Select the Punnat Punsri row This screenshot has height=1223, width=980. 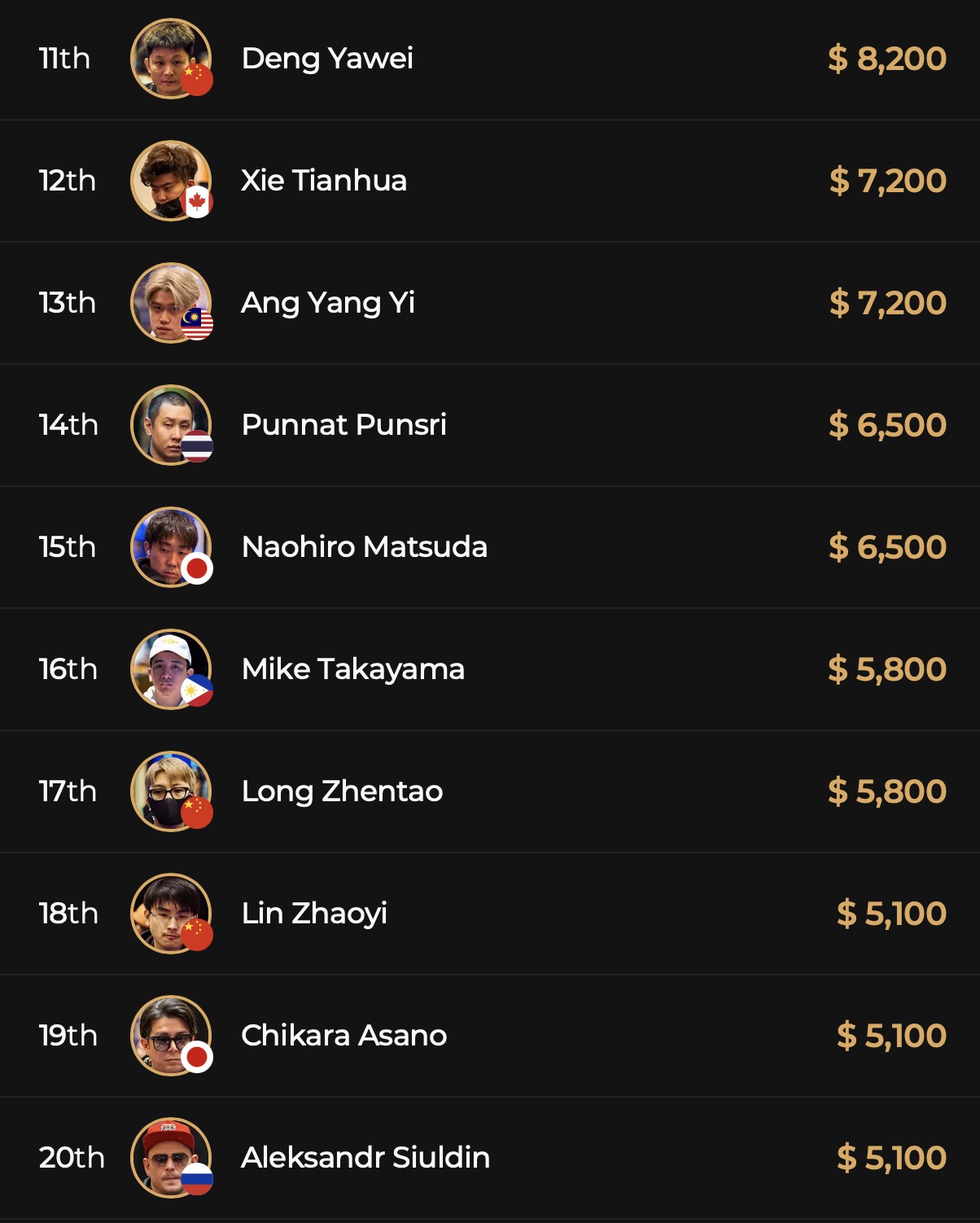click(x=343, y=425)
